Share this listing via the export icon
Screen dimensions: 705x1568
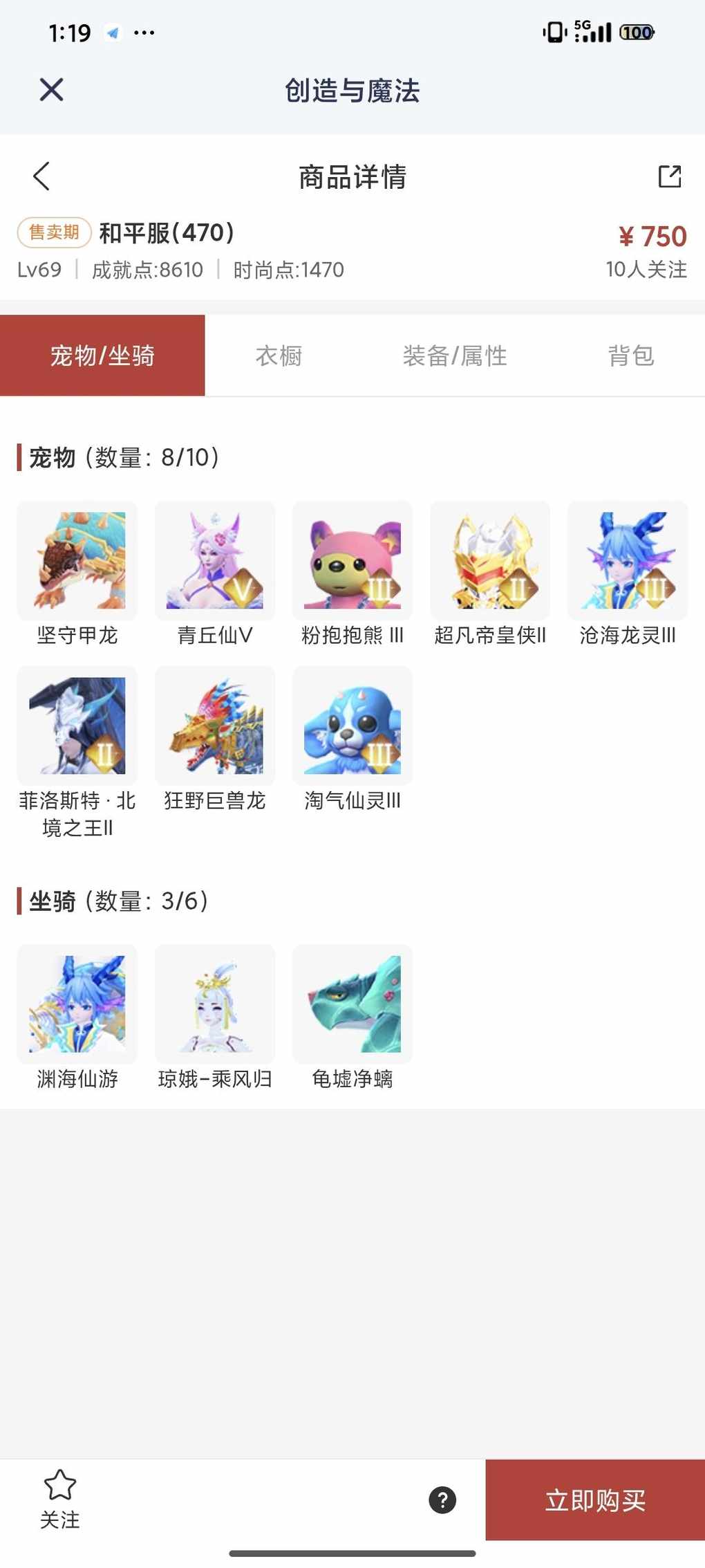pos(669,176)
